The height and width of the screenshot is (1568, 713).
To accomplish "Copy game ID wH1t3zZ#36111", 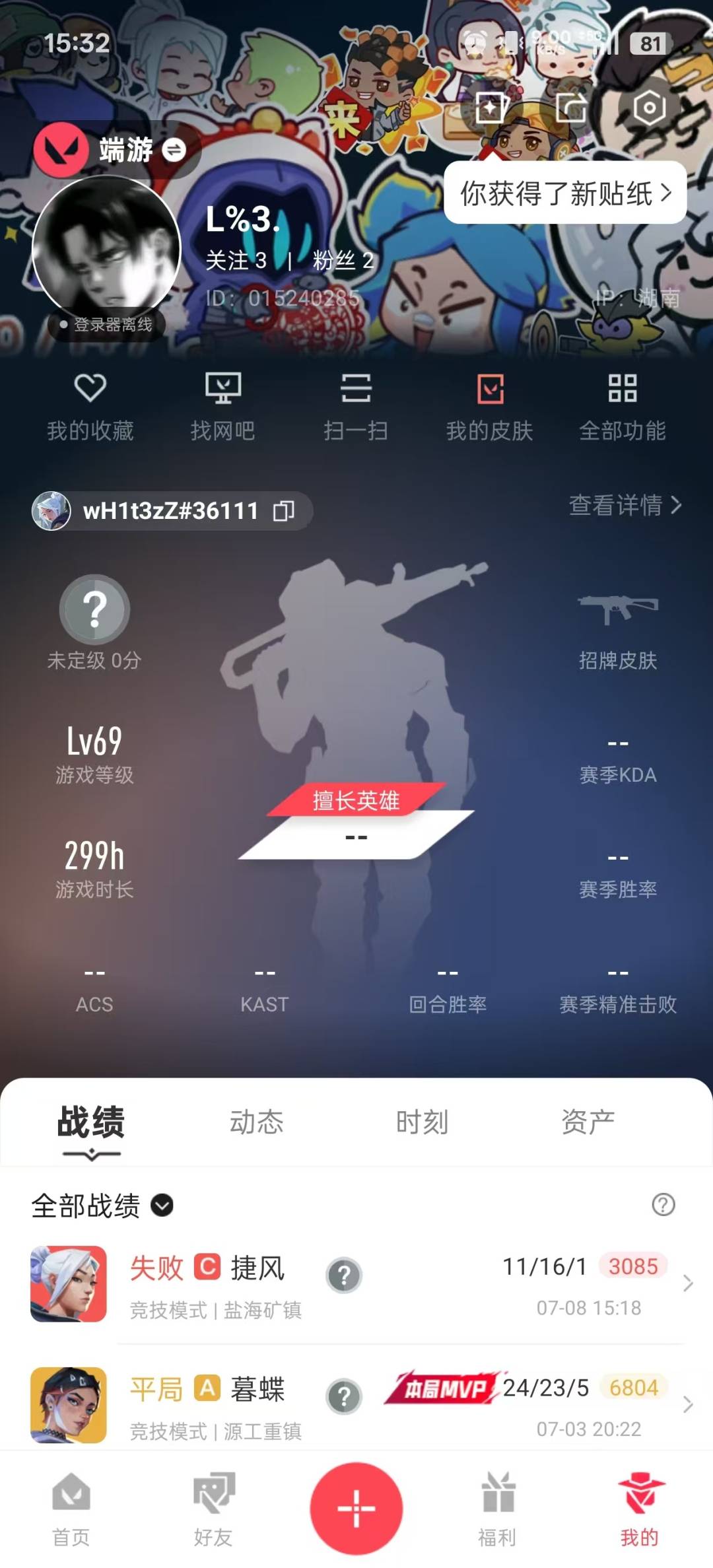I will (x=284, y=510).
